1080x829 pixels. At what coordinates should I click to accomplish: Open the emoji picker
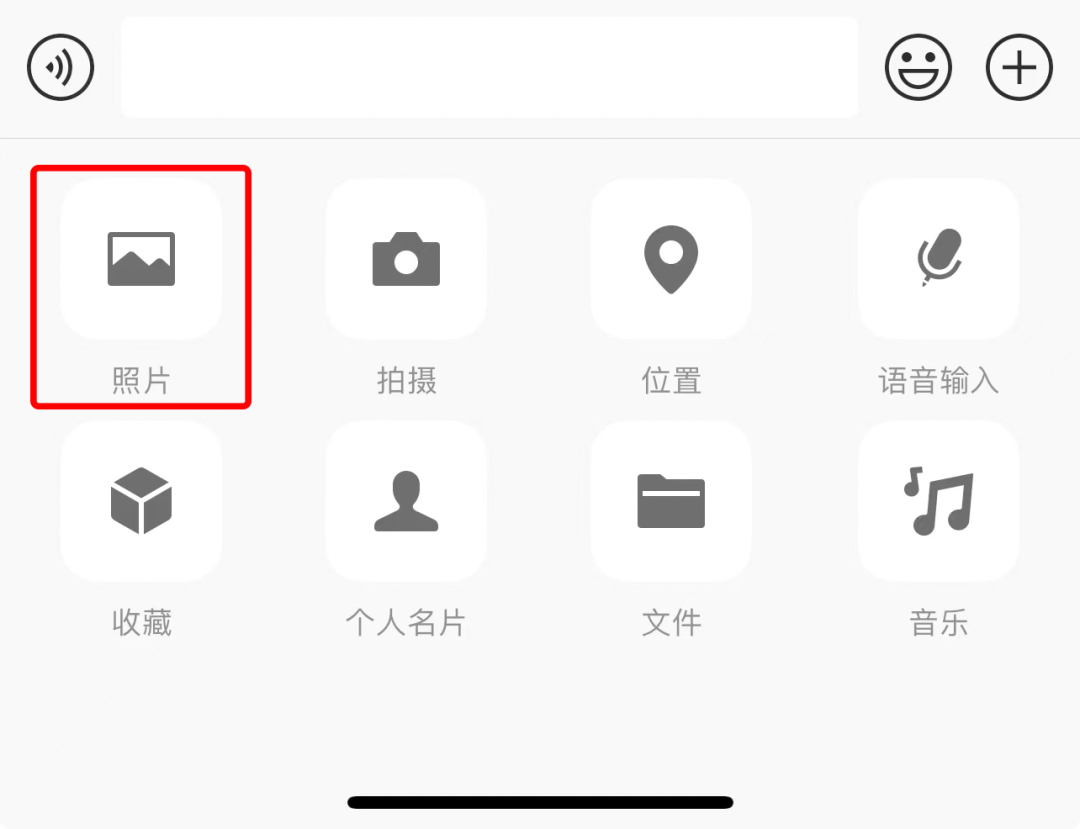click(918, 68)
